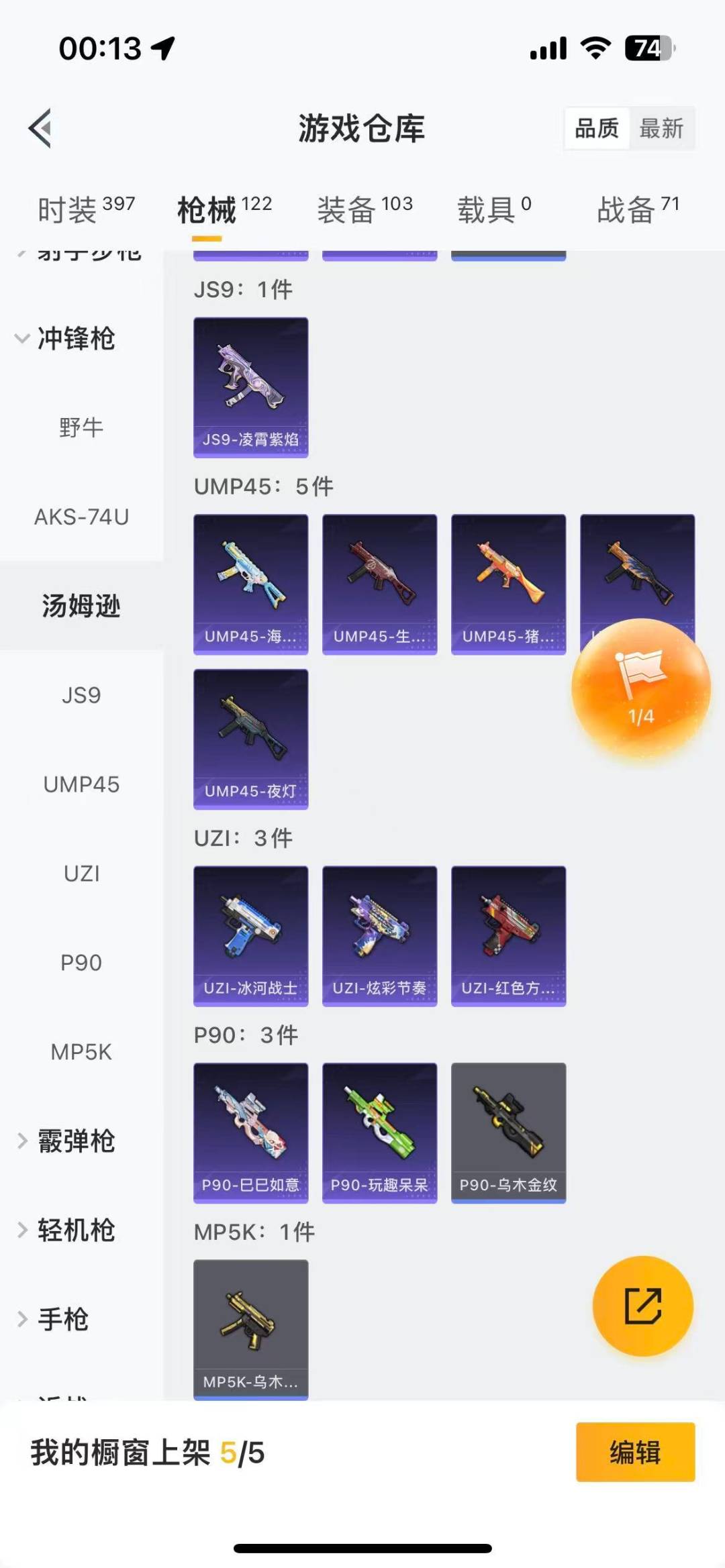Tap the orange flag 1/4 bubble

640,688
